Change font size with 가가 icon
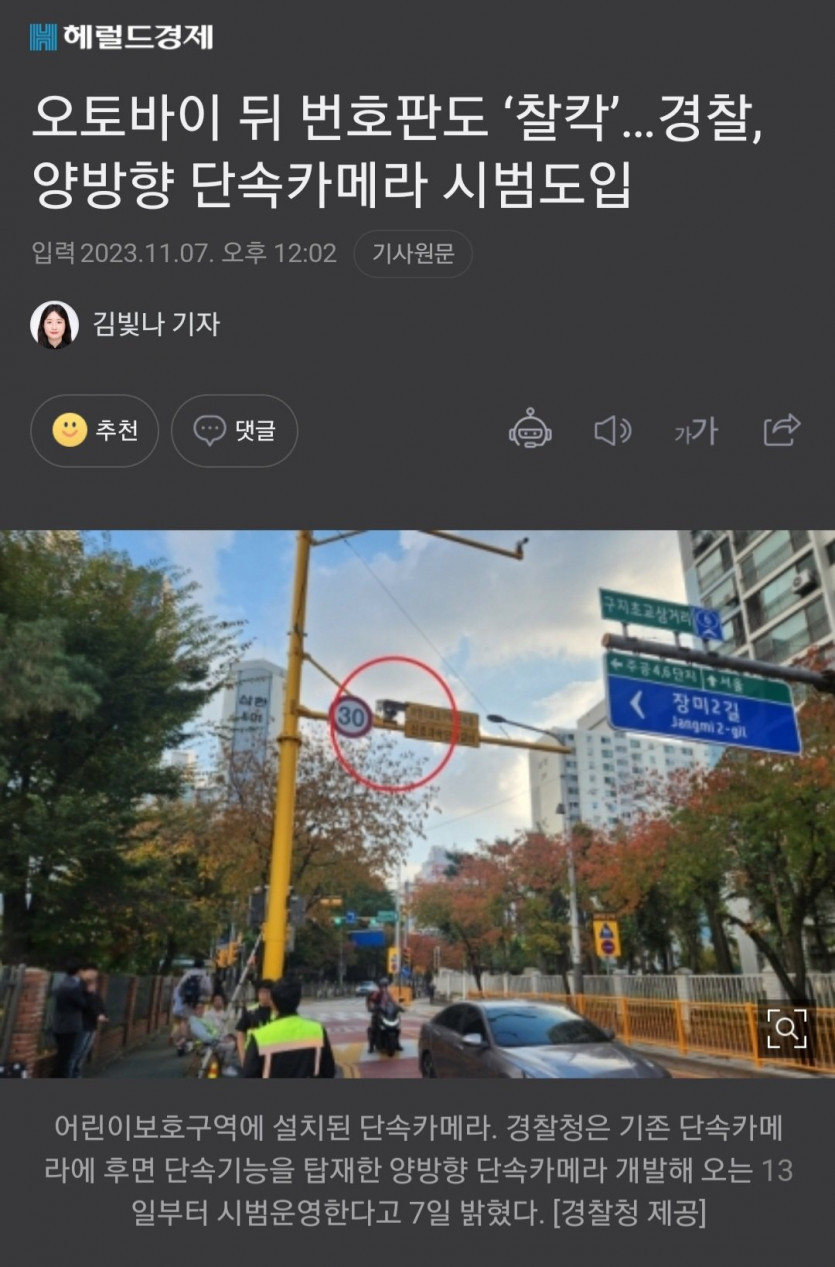Viewport: 835px width, 1267px height. pos(695,431)
